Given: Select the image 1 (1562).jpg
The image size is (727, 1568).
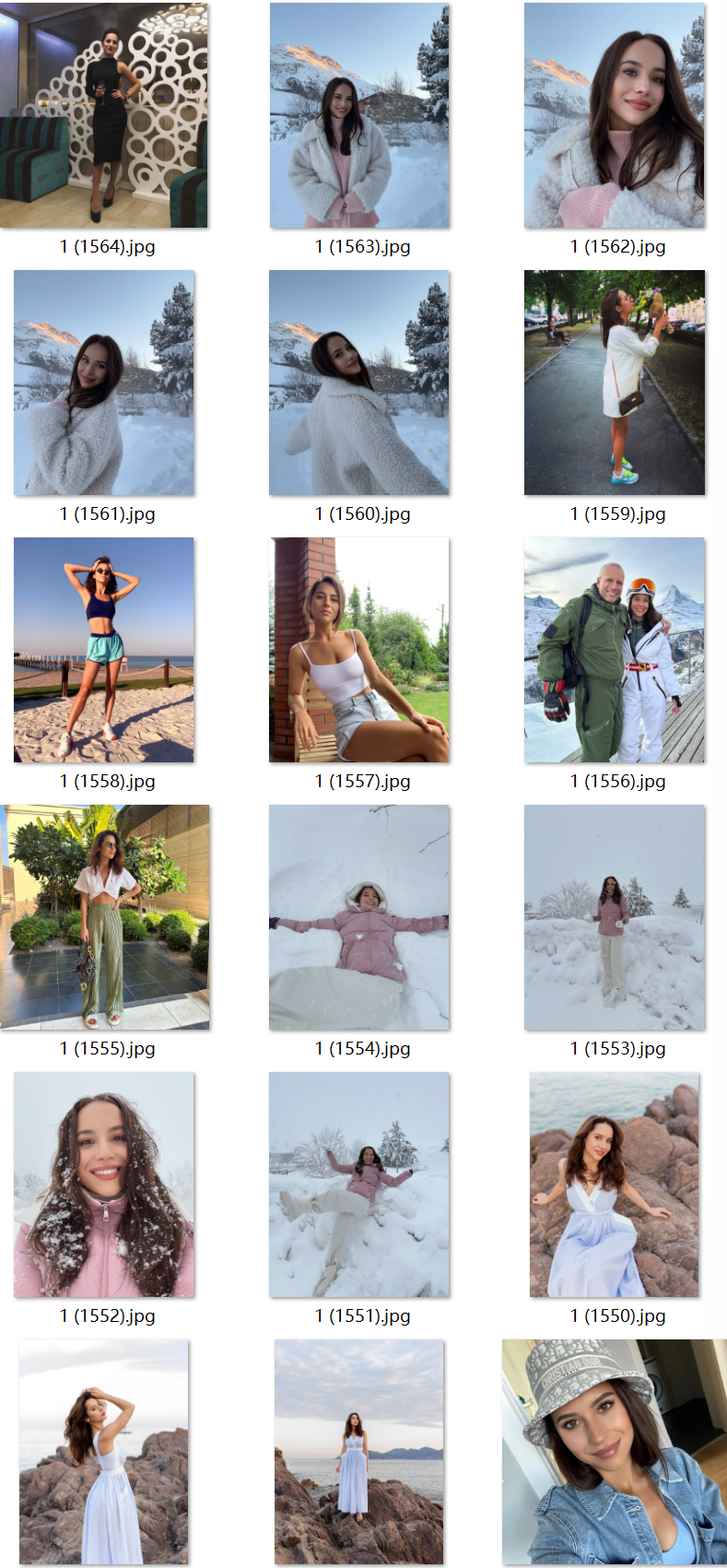Looking at the screenshot, I should (615, 115).
